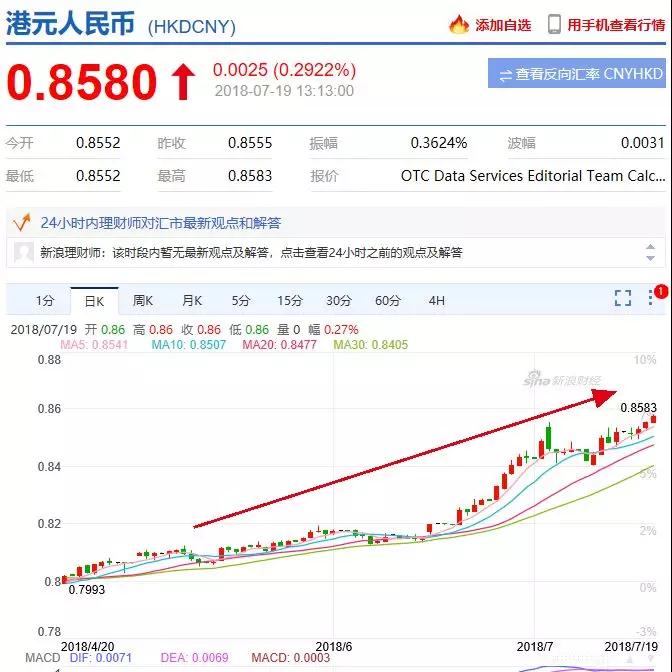
Task: View reverse rate 查看反向汇率 CNYHKD
Action: pyautogui.click(x=575, y=74)
